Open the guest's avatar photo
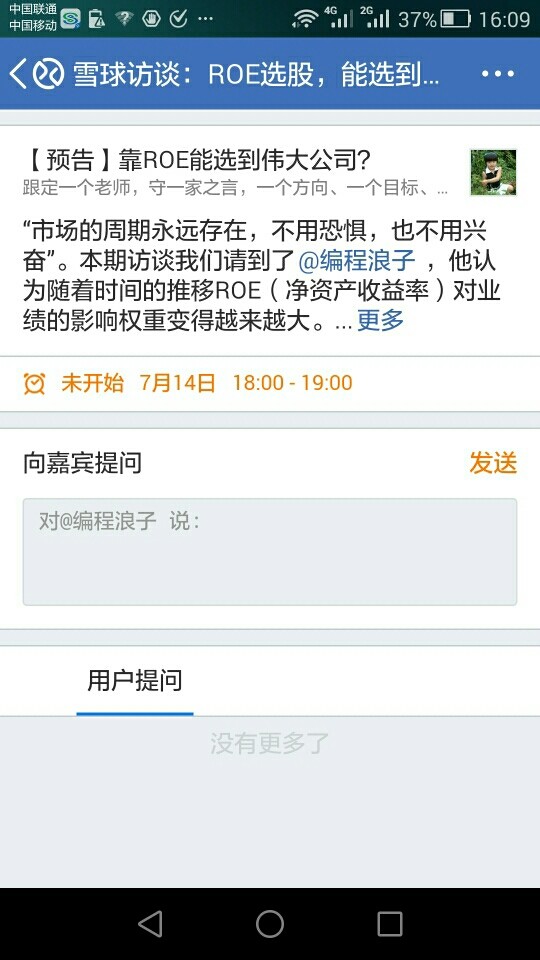Image resolution: width=540 pixels, height=960 pixels. coord(493,172)
